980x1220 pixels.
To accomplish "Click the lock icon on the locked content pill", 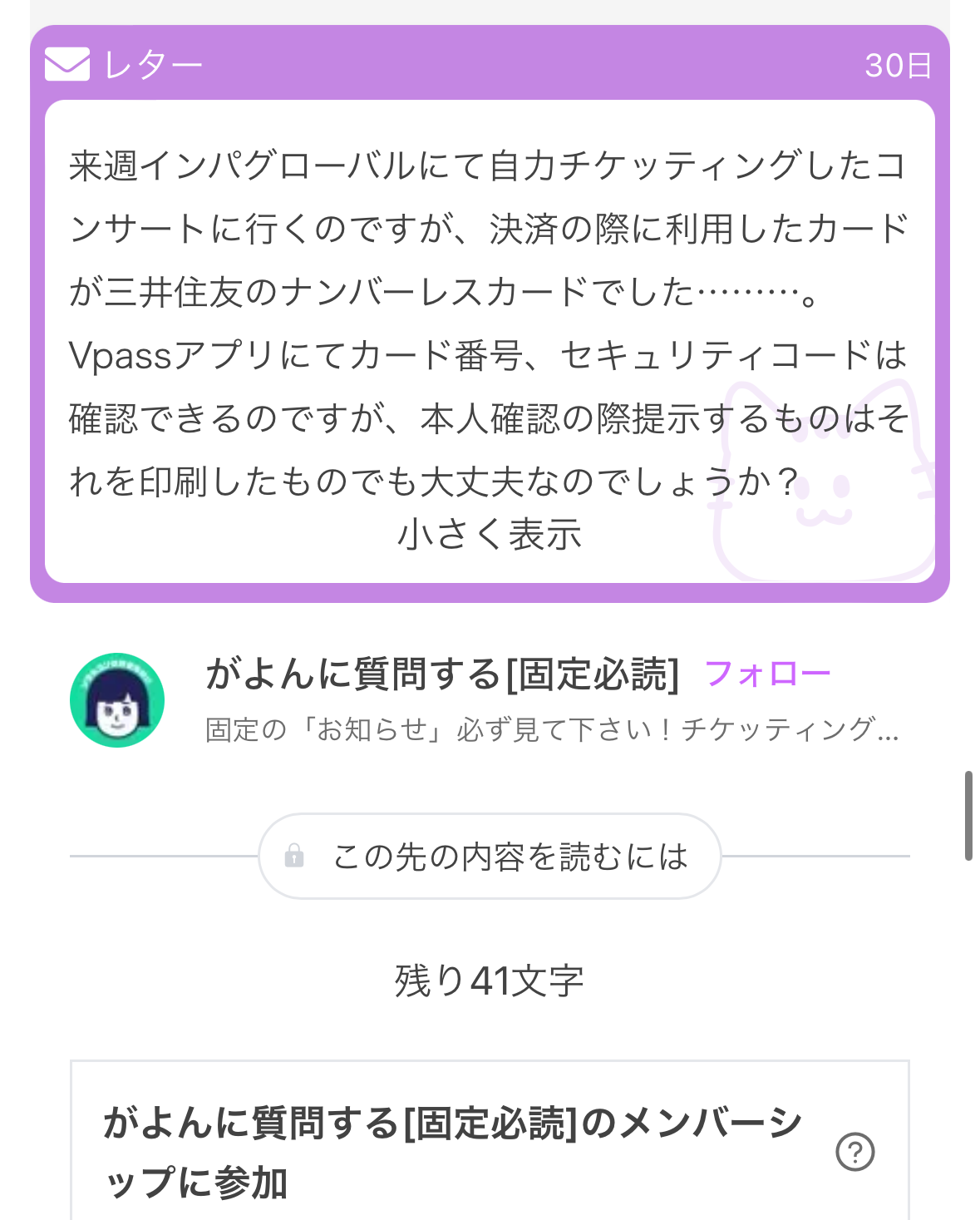I will (x=295, y=855).
